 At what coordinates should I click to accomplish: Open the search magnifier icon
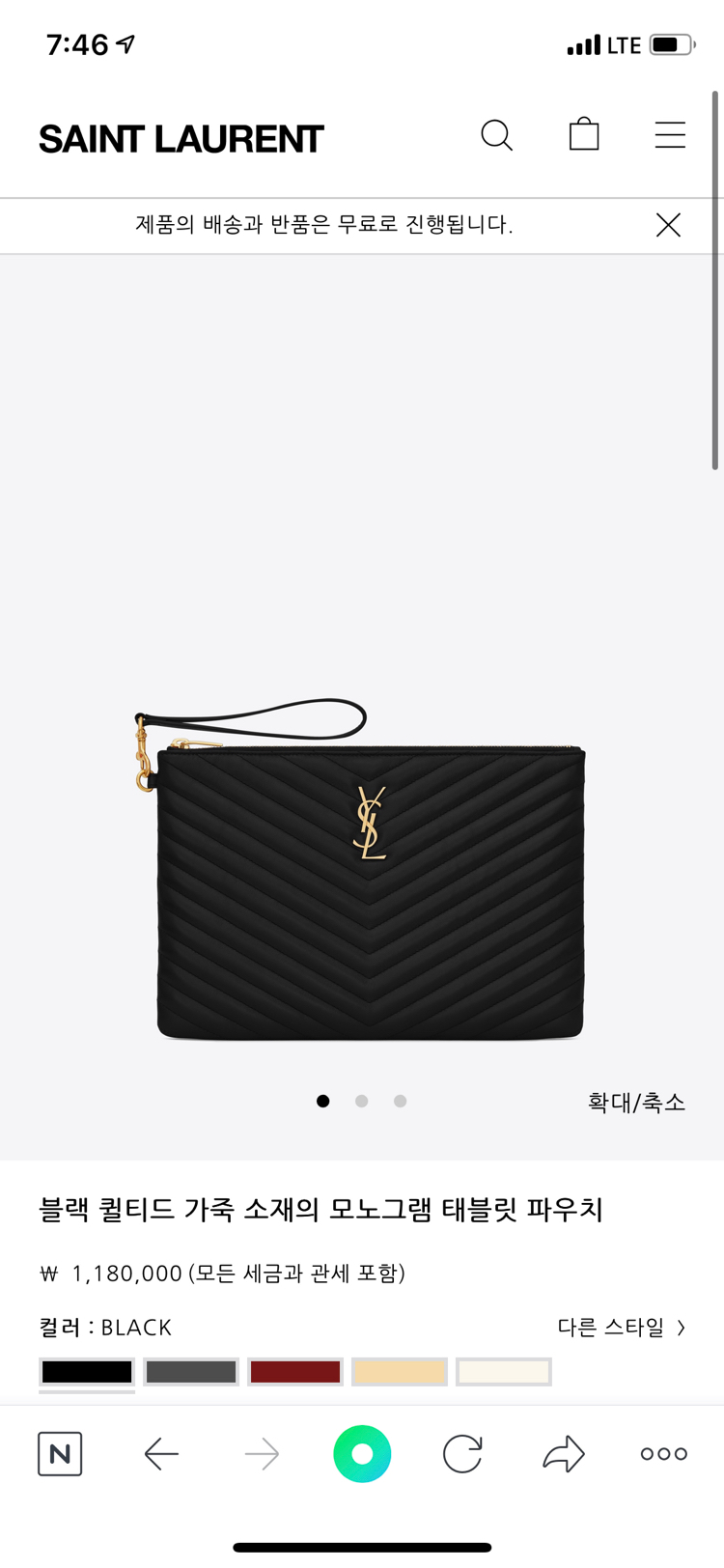[497, 135]
